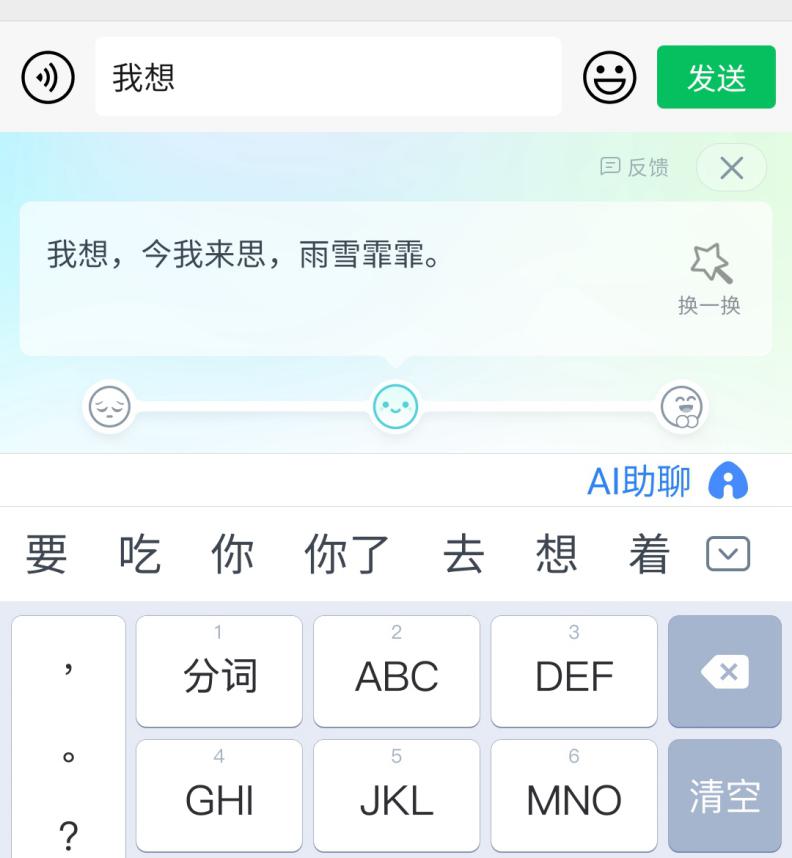Tap the AI助聊 robot icon

[729, 482]
